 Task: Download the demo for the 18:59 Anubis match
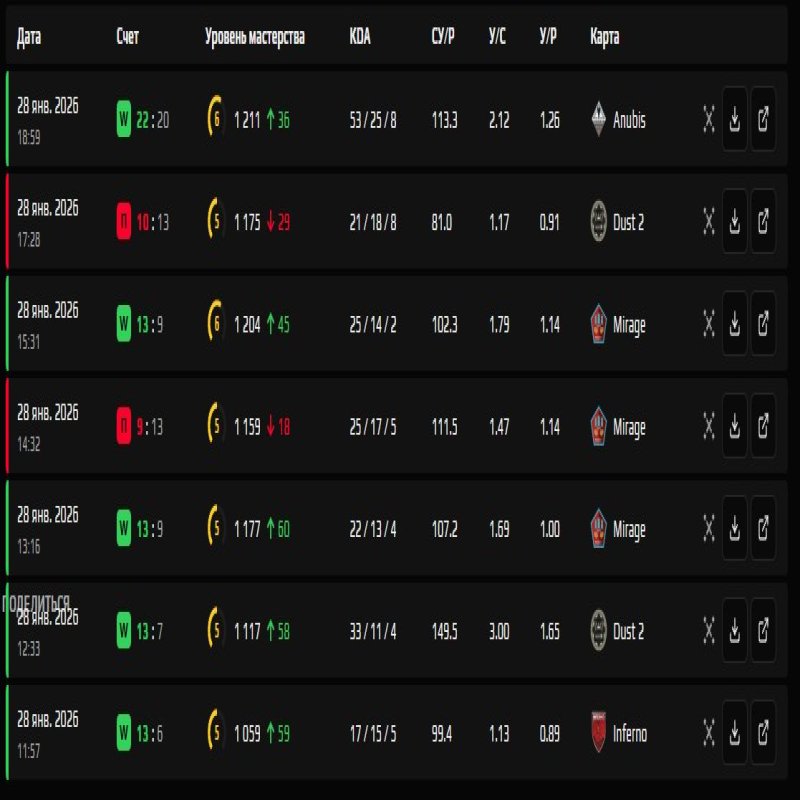point(734,120)
